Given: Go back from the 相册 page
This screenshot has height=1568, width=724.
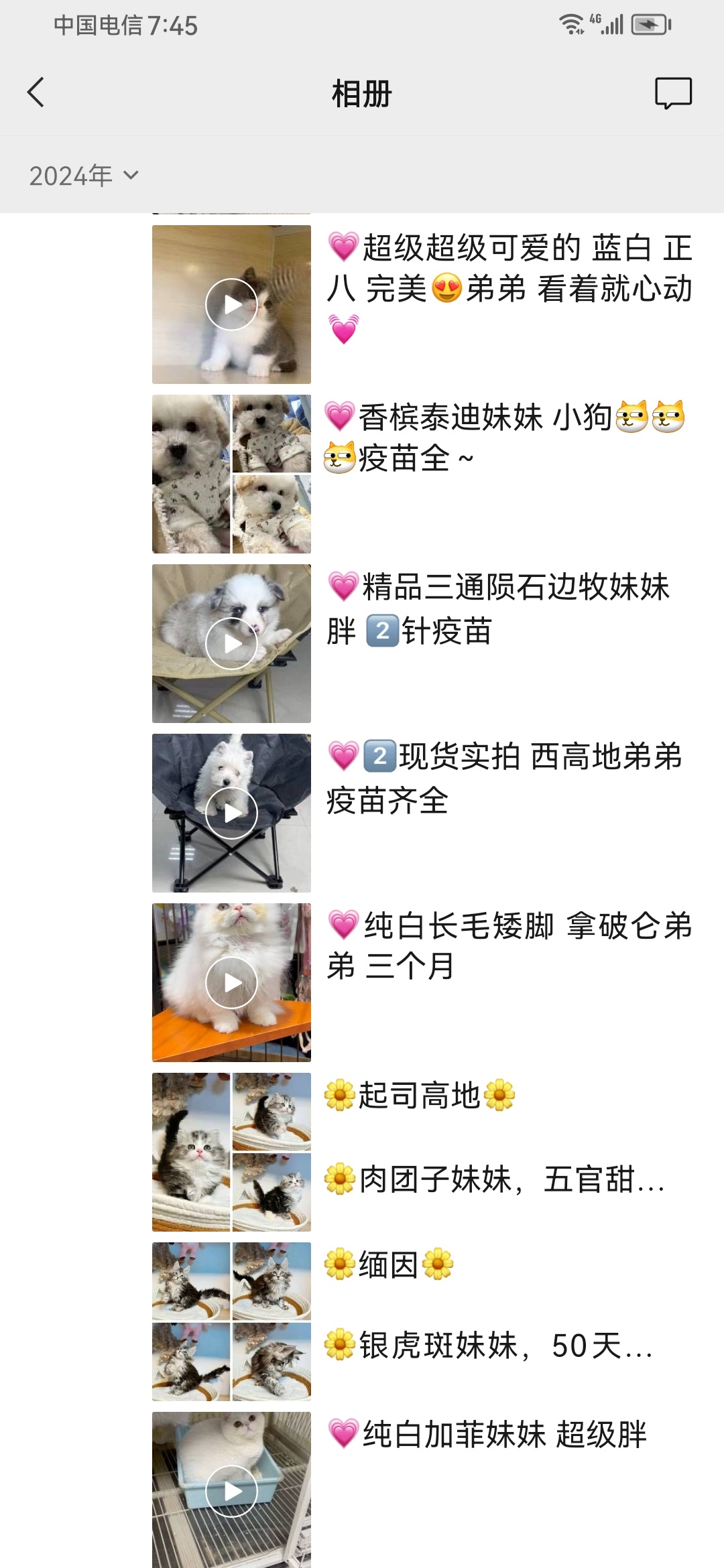Looking at the screenshot, I should click(36, 92).
